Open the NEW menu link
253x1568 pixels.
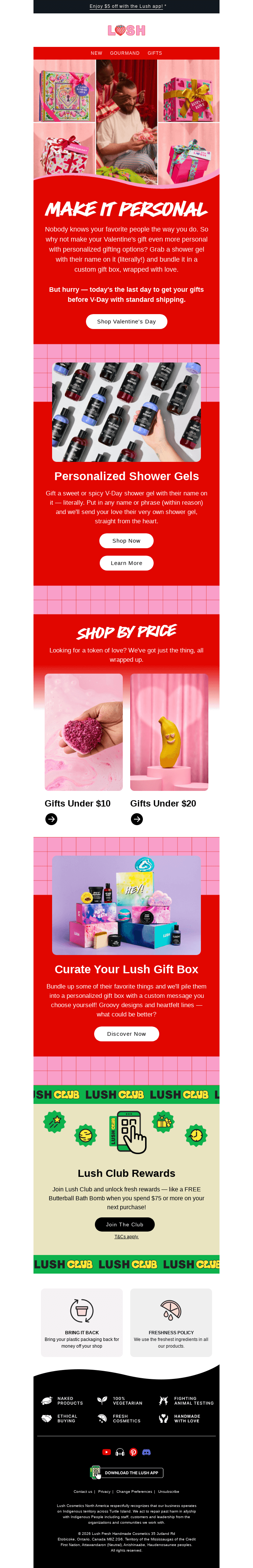tap(96, 53)
